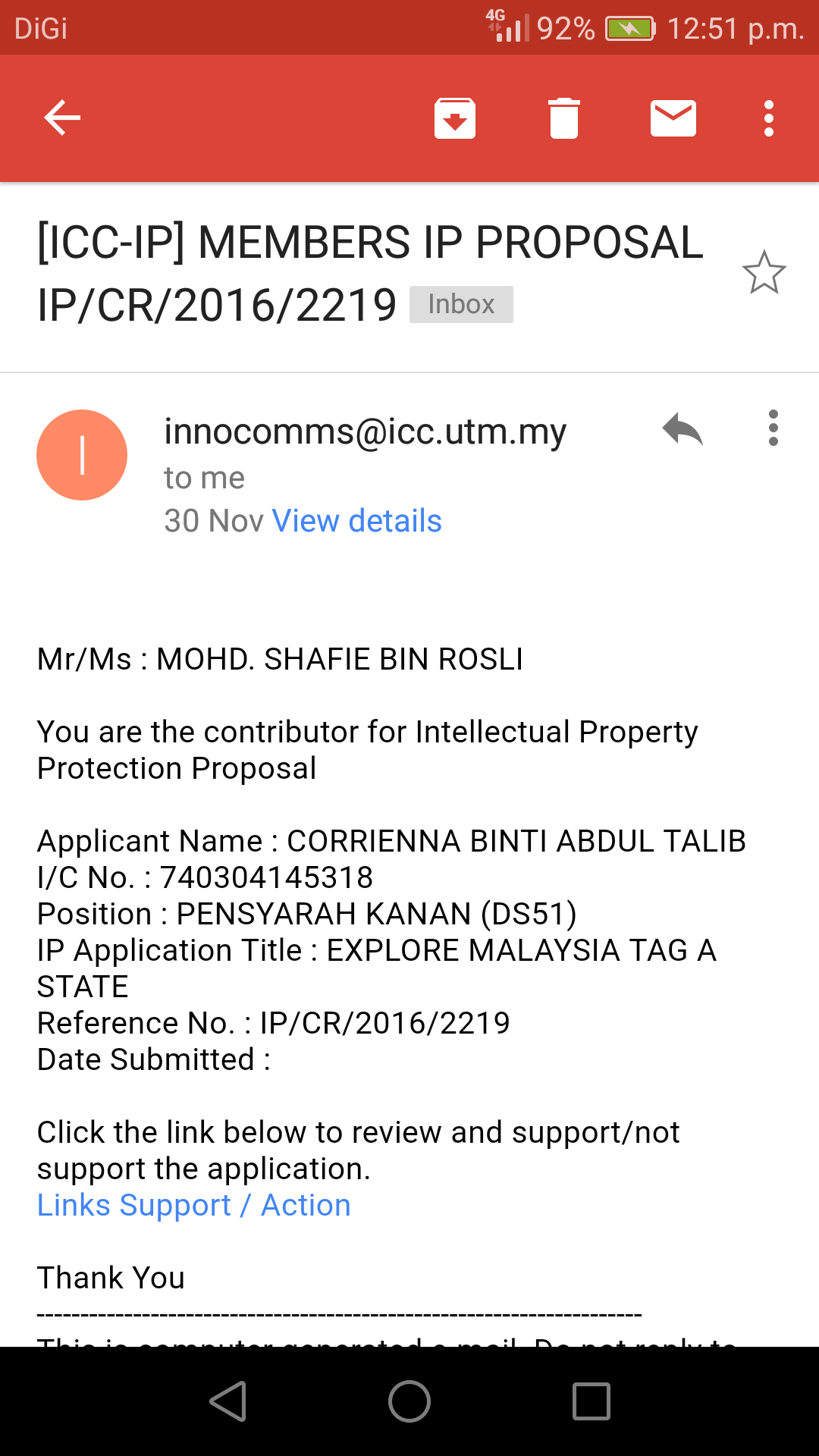Image resolution: width=819 pixels, height=1456 pixels.
Task: Go back to the inbox list
Action: pos(62,118)
